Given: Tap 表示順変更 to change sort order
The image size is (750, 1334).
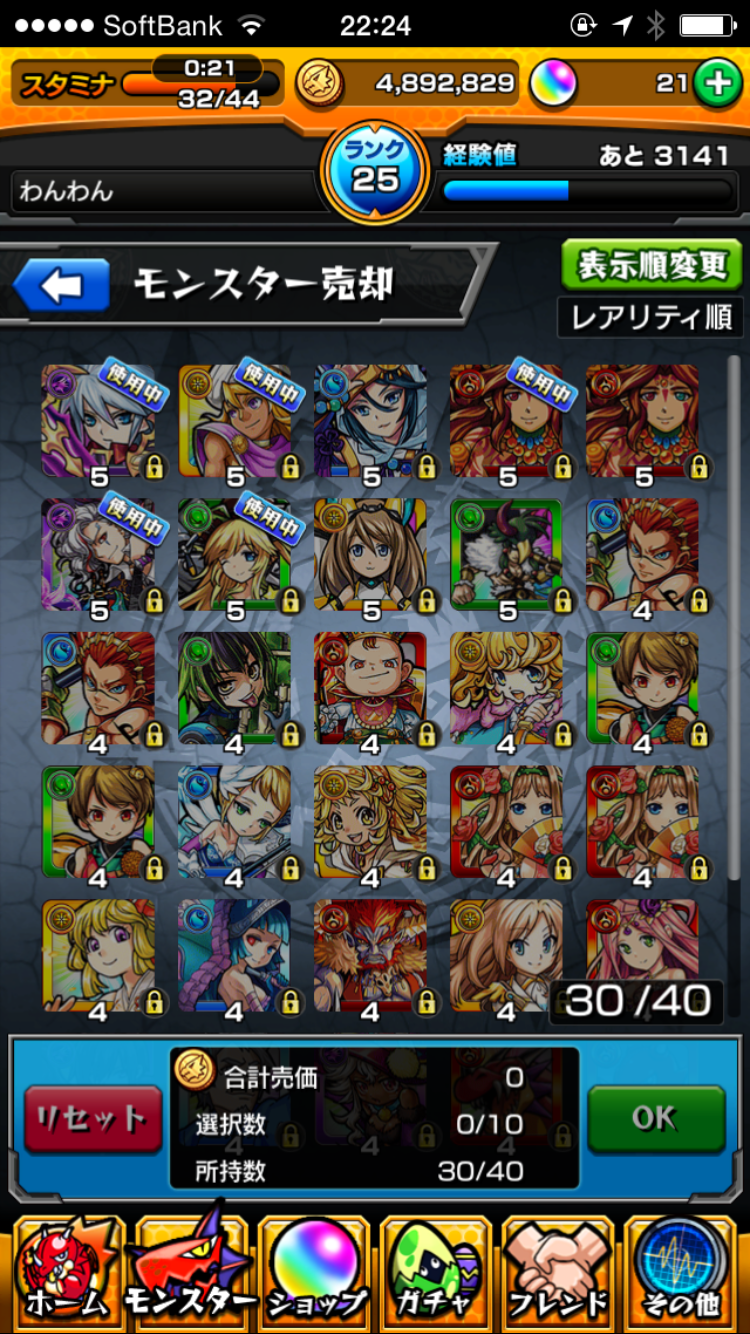Looking at the screenshot, I should pyautogui.click(x=651, y=266).
